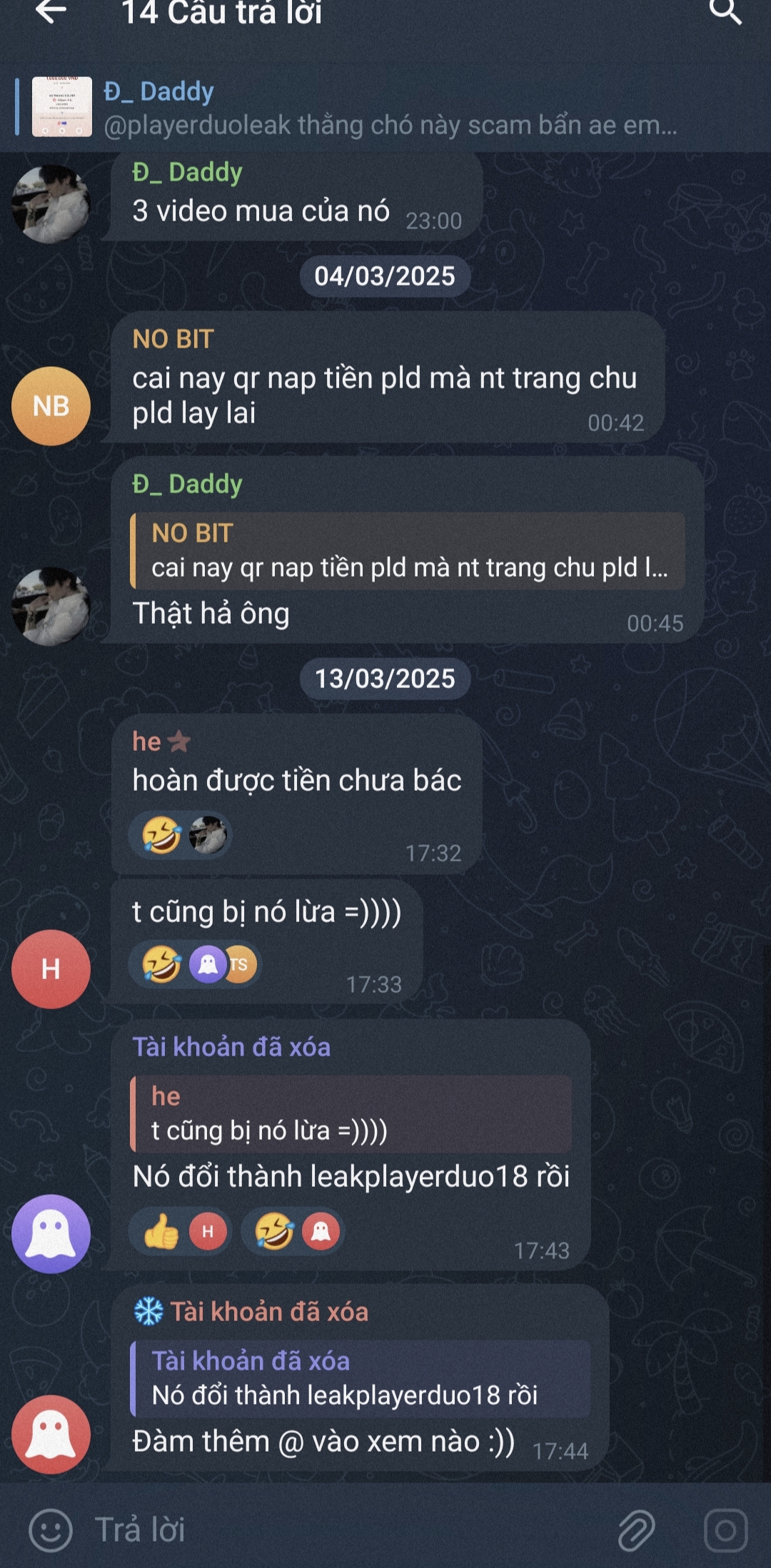Open purple ghost deleted account avatar

tap(51, 1233)
